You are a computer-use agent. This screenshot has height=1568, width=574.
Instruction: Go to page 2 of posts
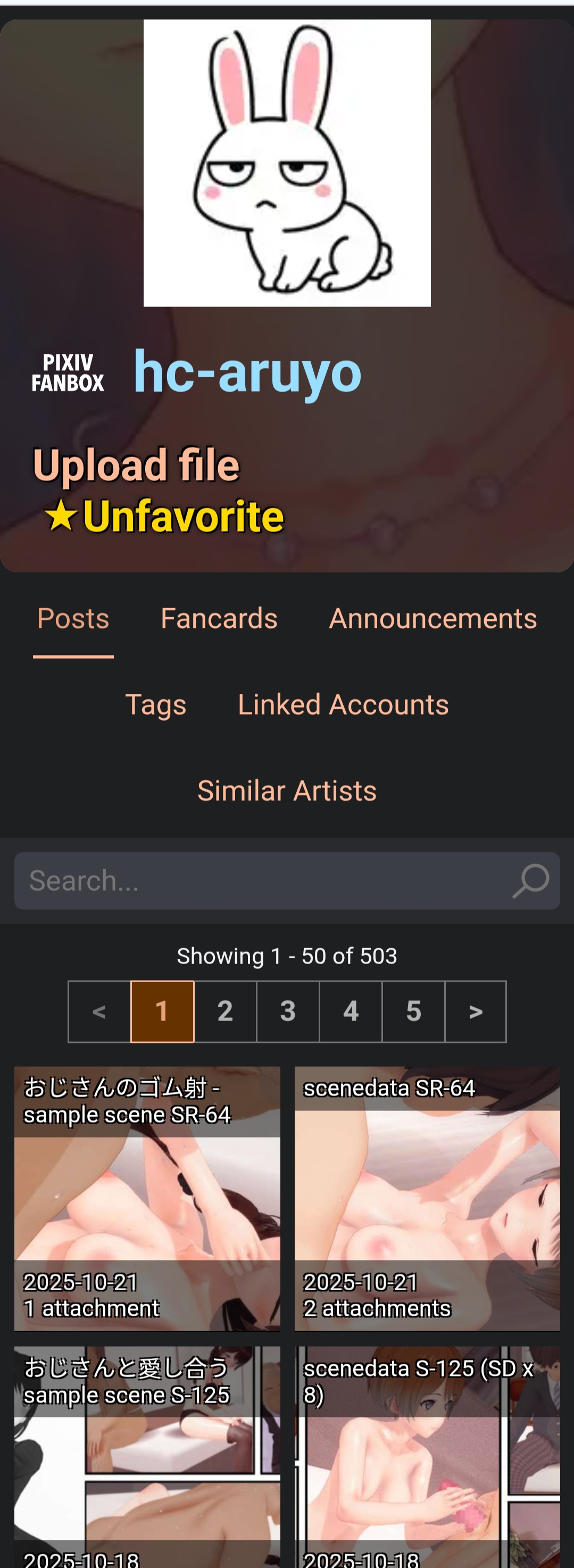coord(225,1011)
